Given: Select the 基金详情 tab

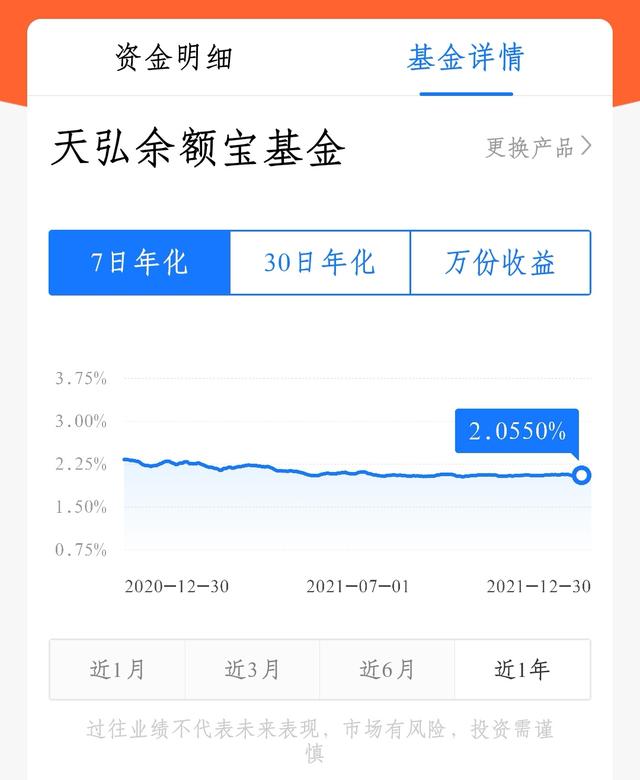Looking at the screenshot, I should [x=465, y=57].
